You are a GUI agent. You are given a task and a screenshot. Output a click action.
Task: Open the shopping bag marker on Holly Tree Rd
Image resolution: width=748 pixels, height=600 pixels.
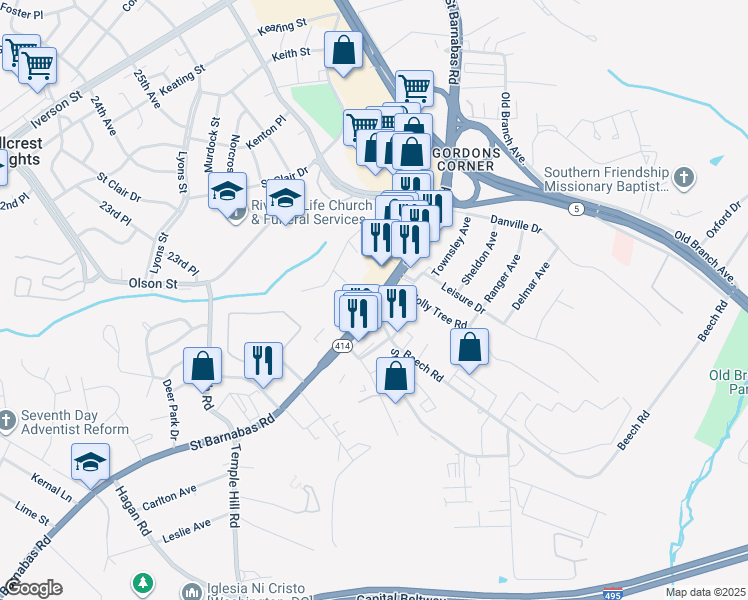(x=469, y=348)
